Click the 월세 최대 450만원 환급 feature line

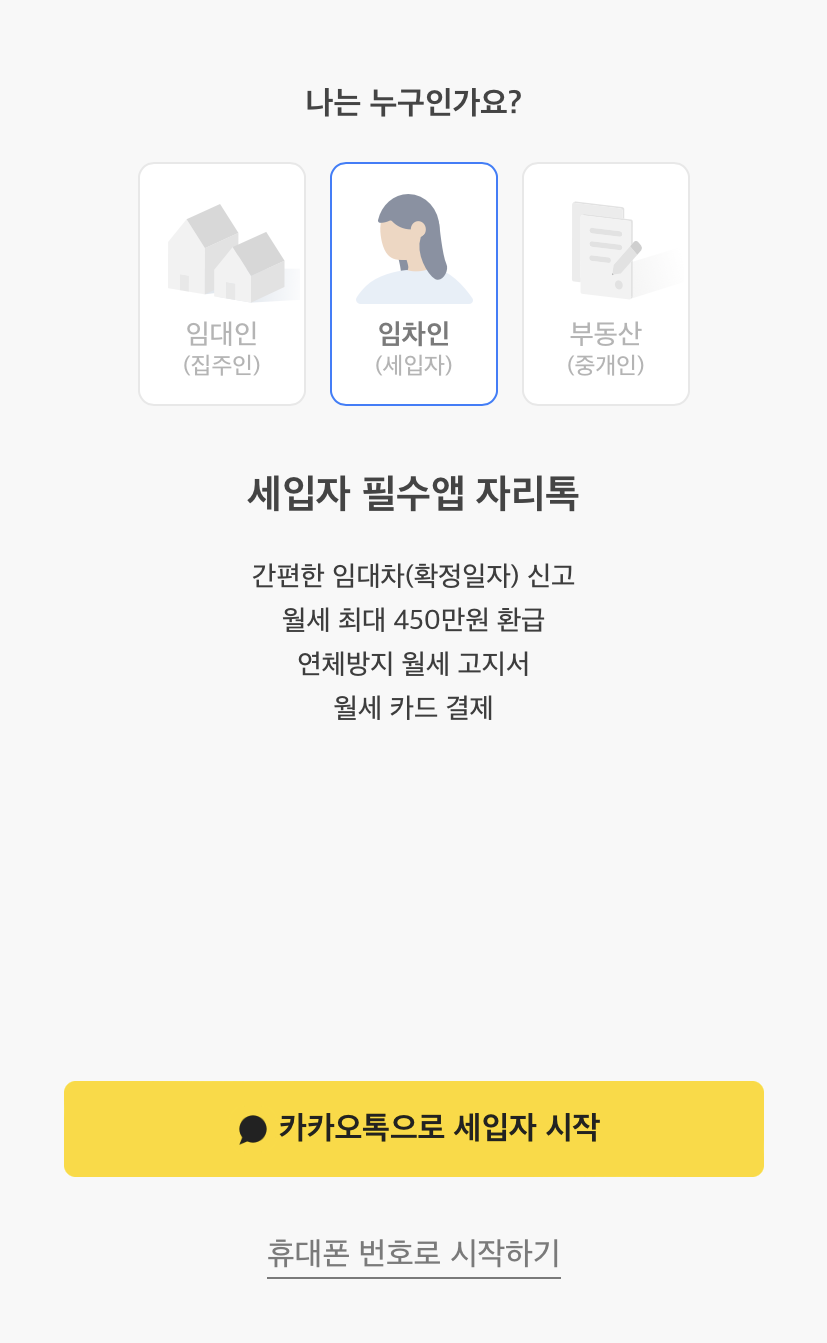click(413, 621)
